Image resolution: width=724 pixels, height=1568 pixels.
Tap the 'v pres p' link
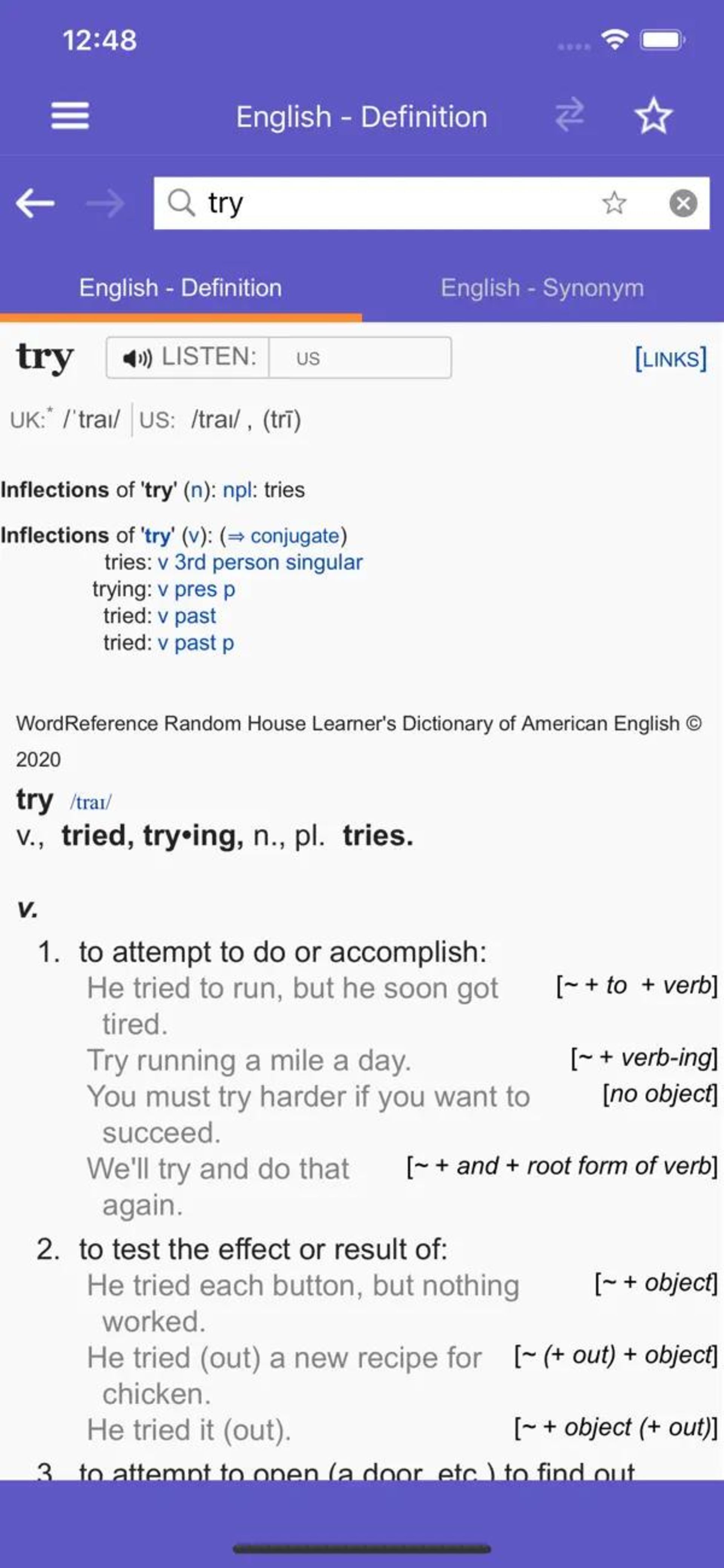point(196,589)
